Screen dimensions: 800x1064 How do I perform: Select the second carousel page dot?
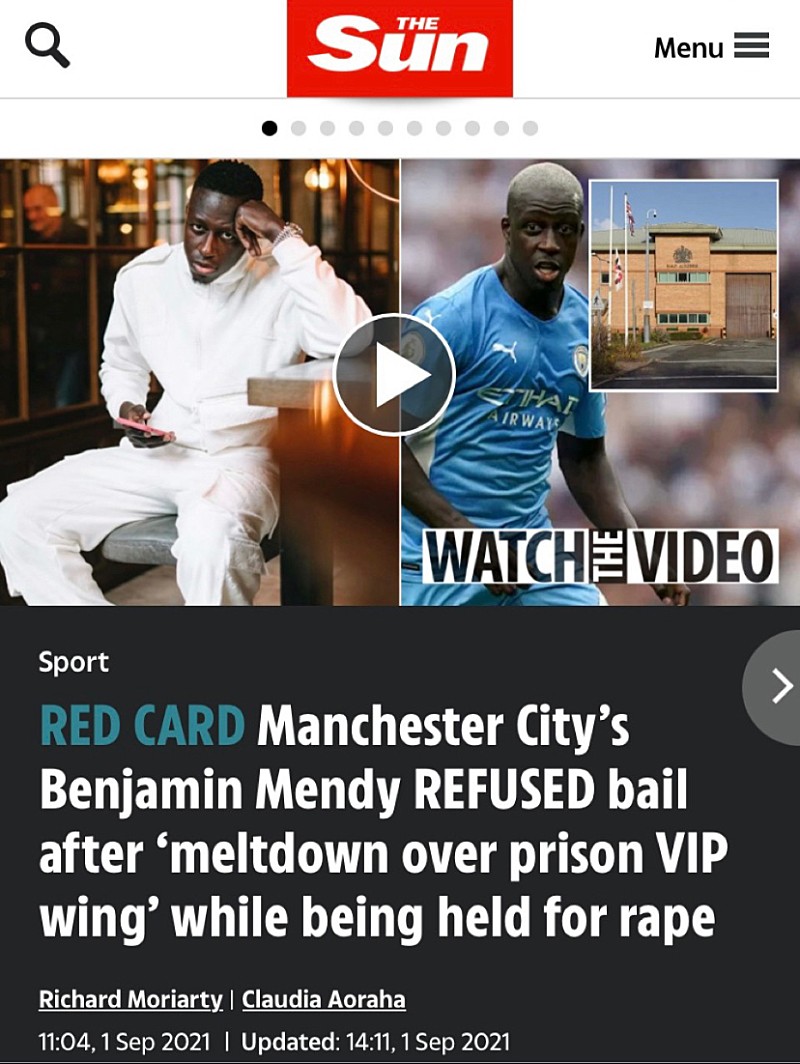[x=298, y=128]
